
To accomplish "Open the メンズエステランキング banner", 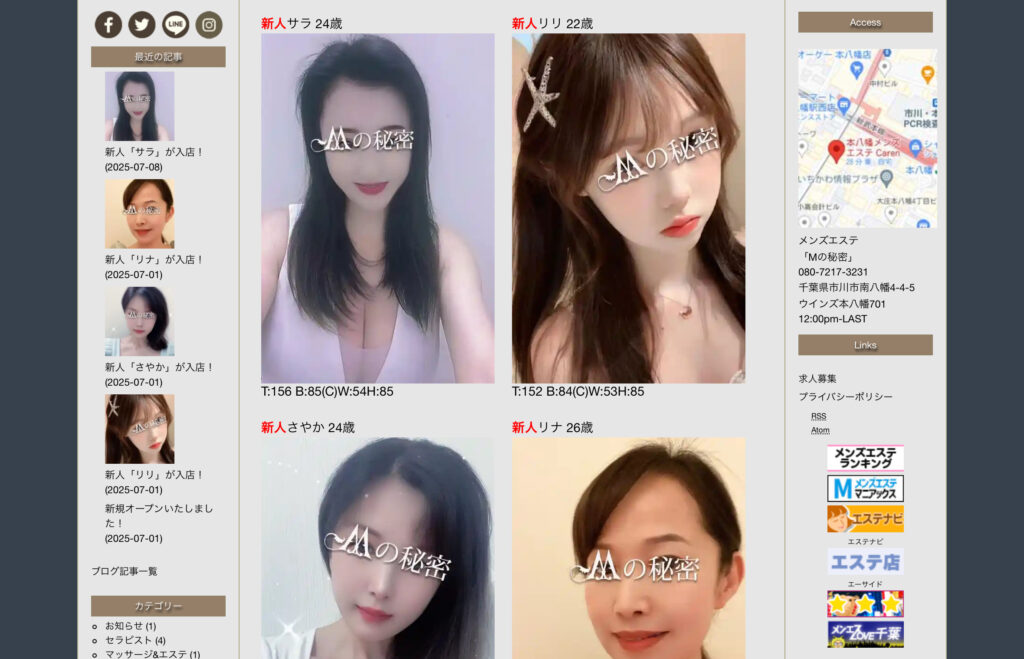I will [865, 458].
